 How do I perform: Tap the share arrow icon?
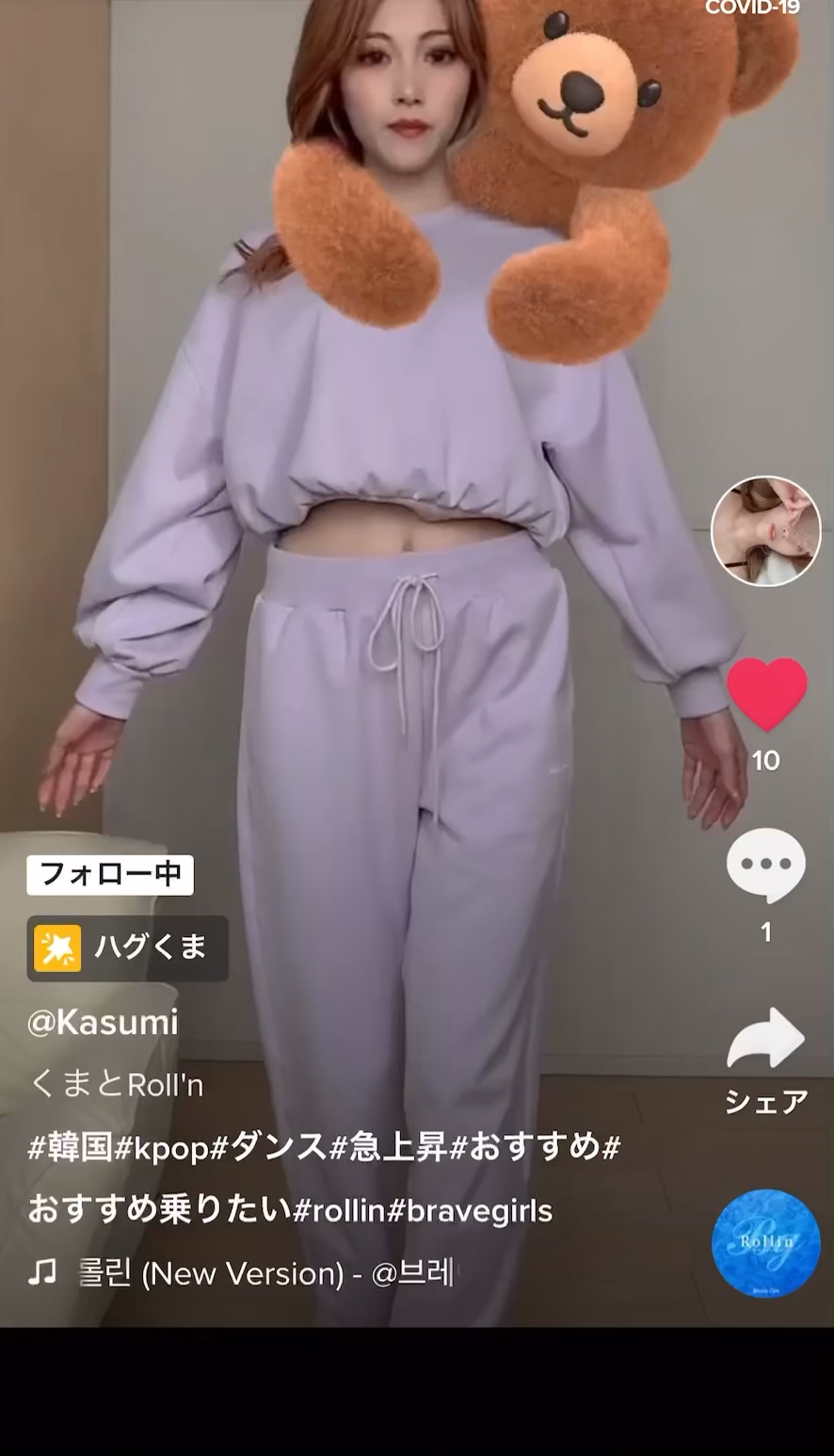[765, 1039]
